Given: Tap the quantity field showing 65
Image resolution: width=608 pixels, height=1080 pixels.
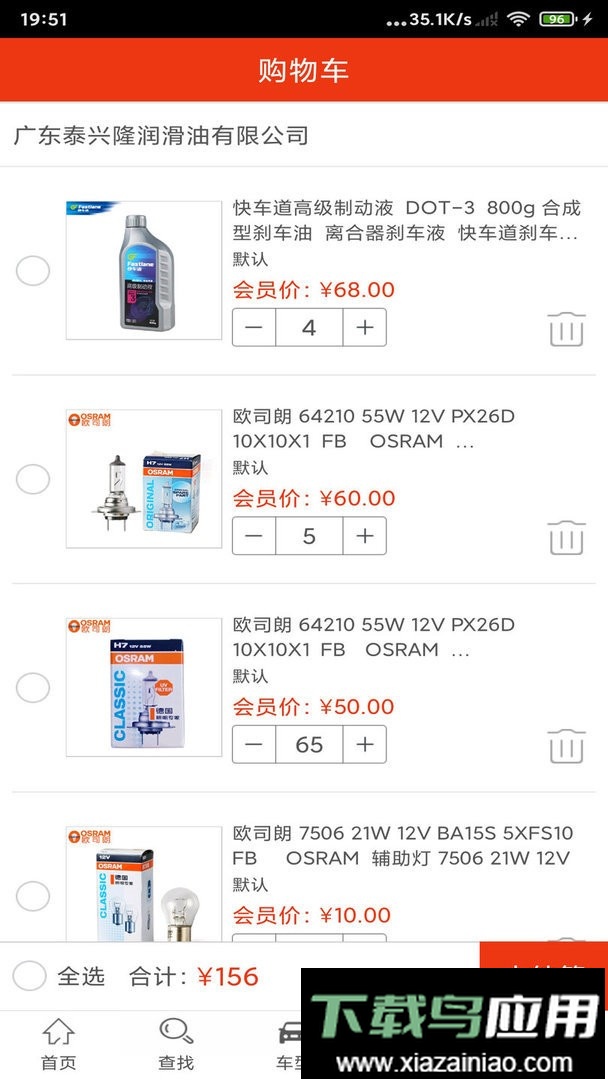Looking at the screenshot, I should (x=309, y=745).
